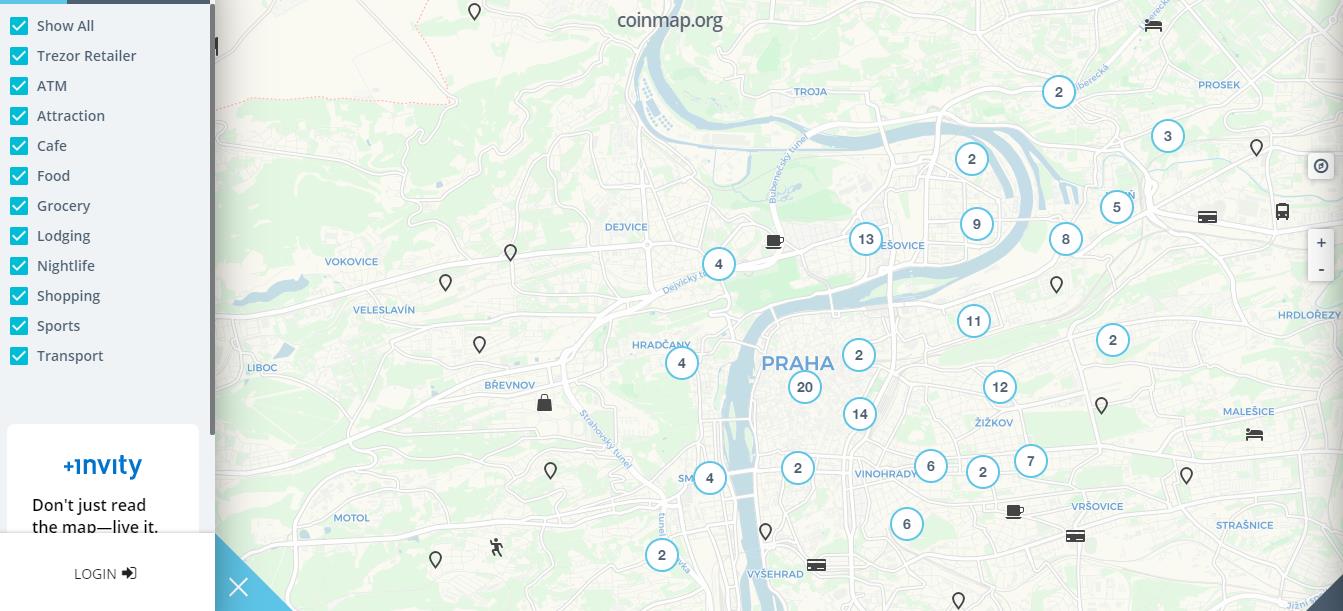Uncheck the Shopping category
The height and width of the screenshot is (611, 1343).
(x=19, y=296)
